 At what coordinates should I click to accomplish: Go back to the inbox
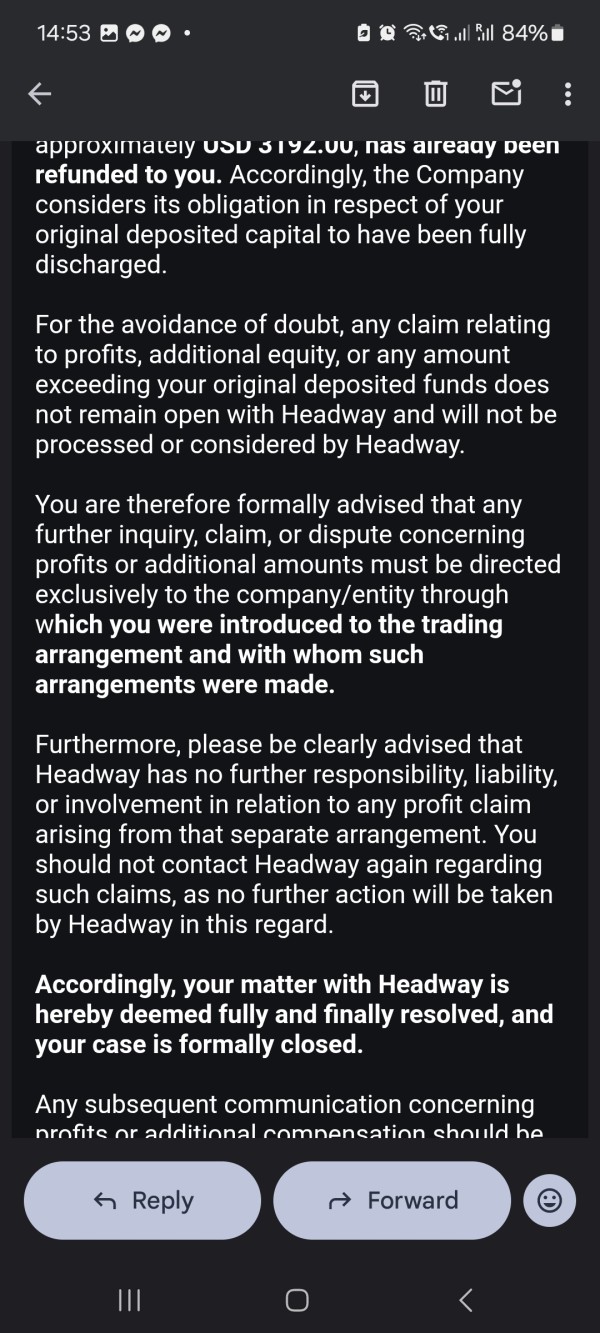point(39,94)
